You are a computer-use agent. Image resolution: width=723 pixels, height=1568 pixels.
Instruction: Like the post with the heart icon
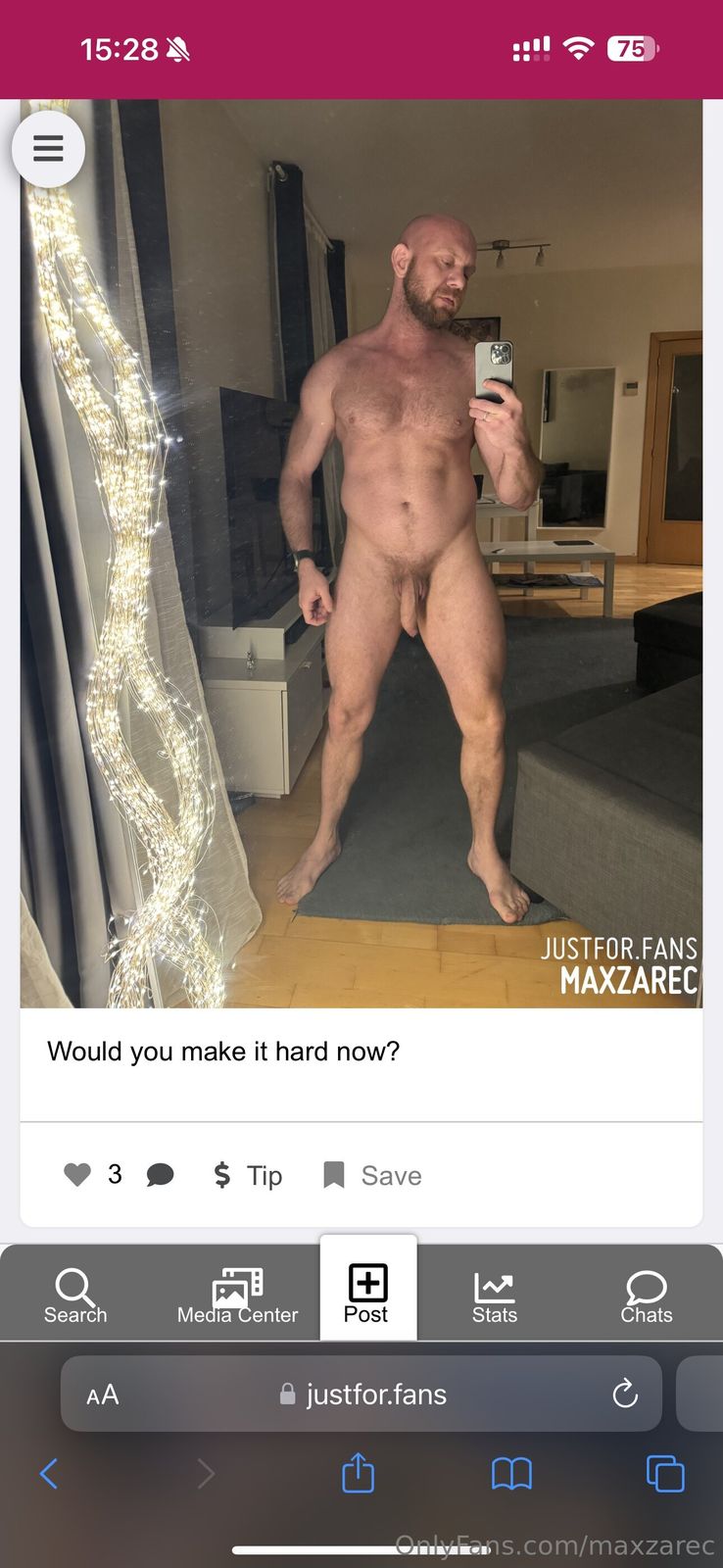coord(77,1174)
